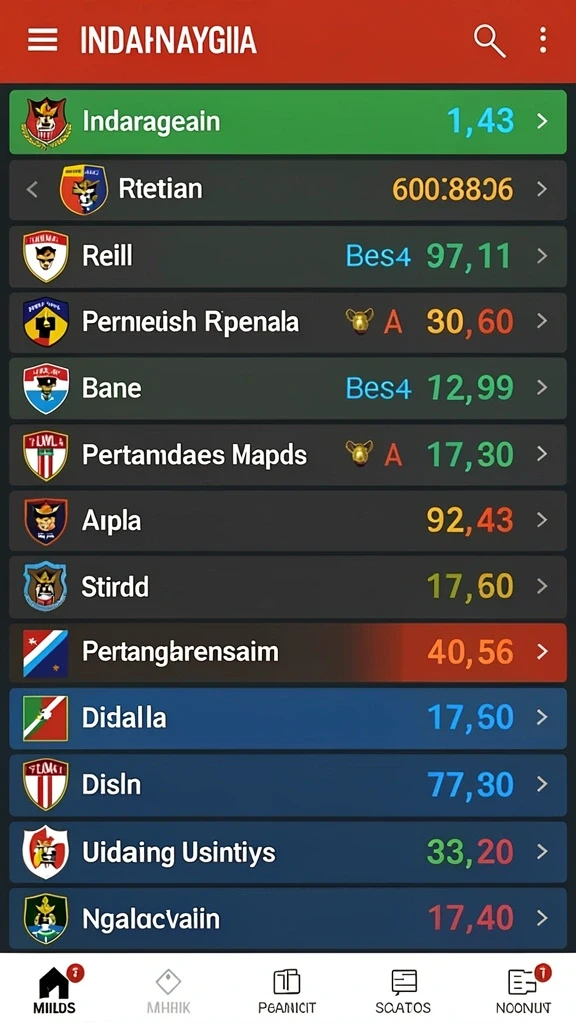Open the Didalla row
The height and width of the screenshot is (1024, 576).
tap(288, 718)
